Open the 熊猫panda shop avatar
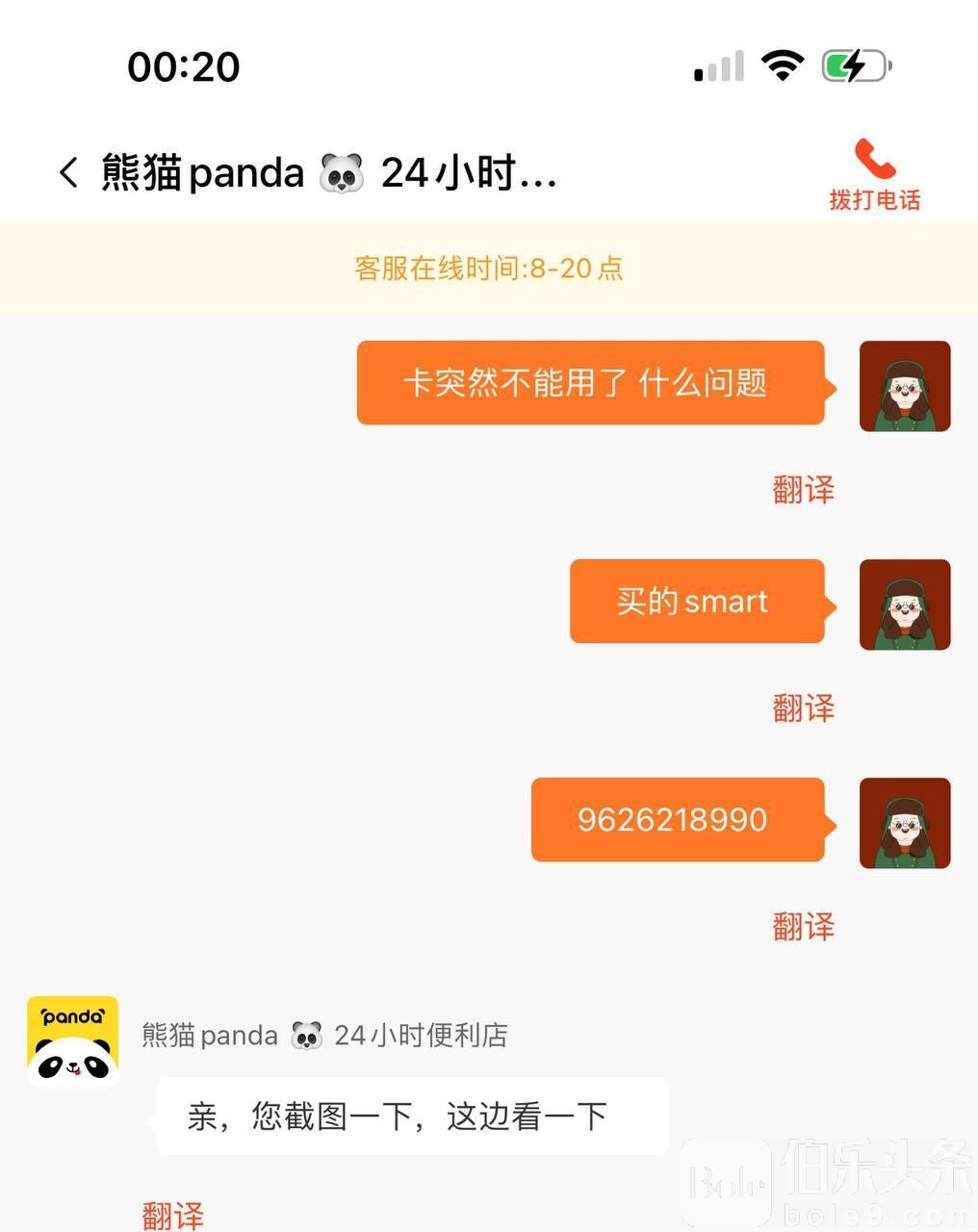Image resolution: width=978 pixels, height=1232 pixels. [x=73, y=1041]
